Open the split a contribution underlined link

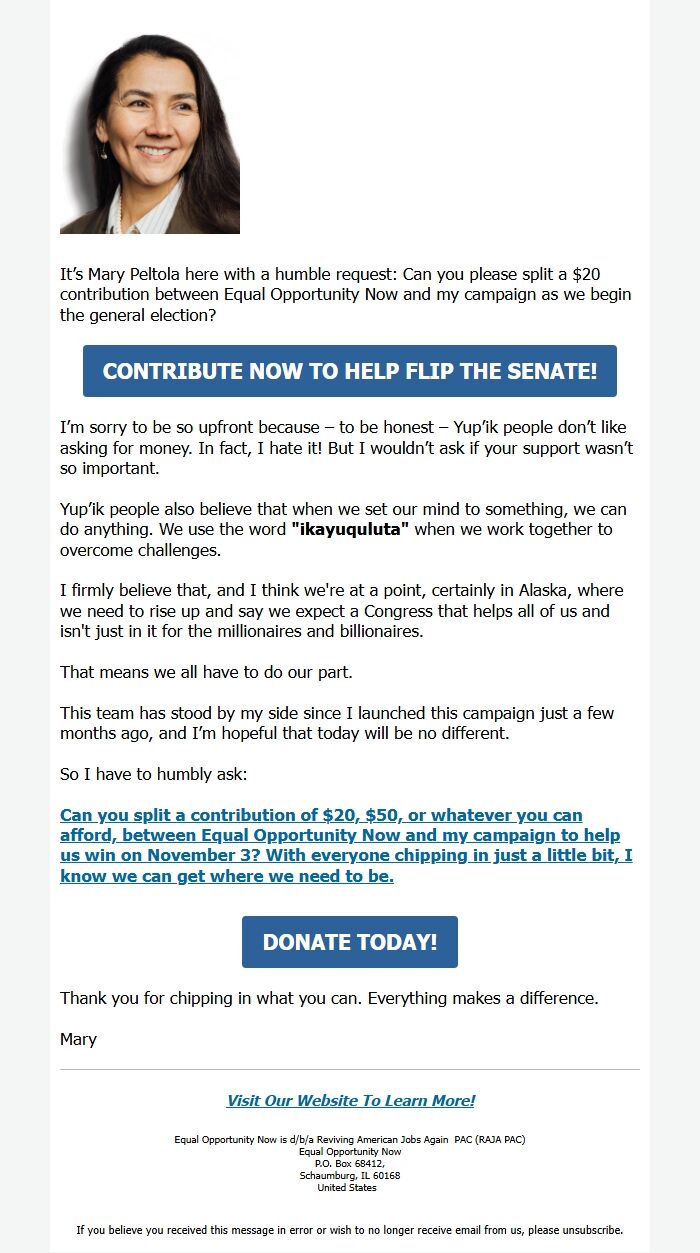tap(346, 846)
